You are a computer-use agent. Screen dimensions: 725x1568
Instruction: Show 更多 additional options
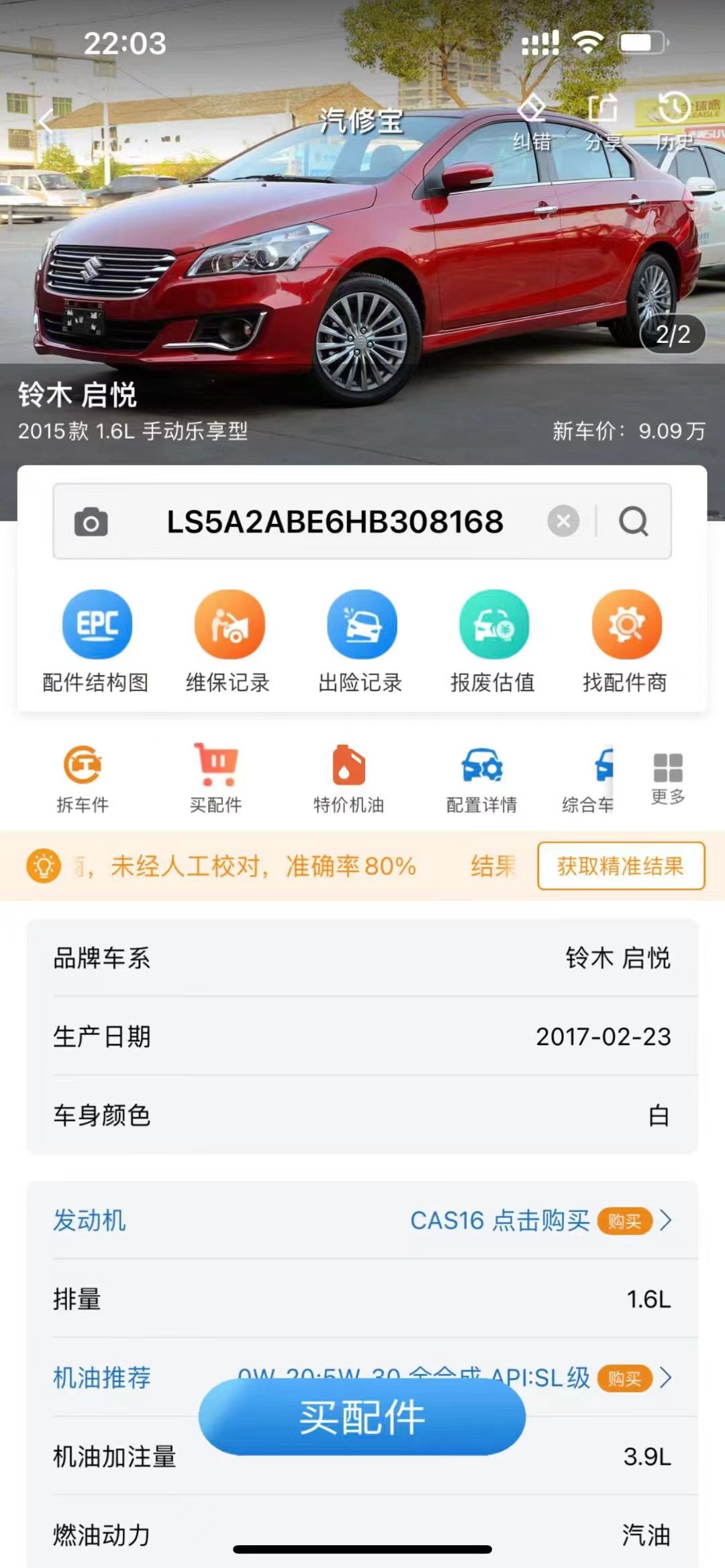[x=667, y=777]
